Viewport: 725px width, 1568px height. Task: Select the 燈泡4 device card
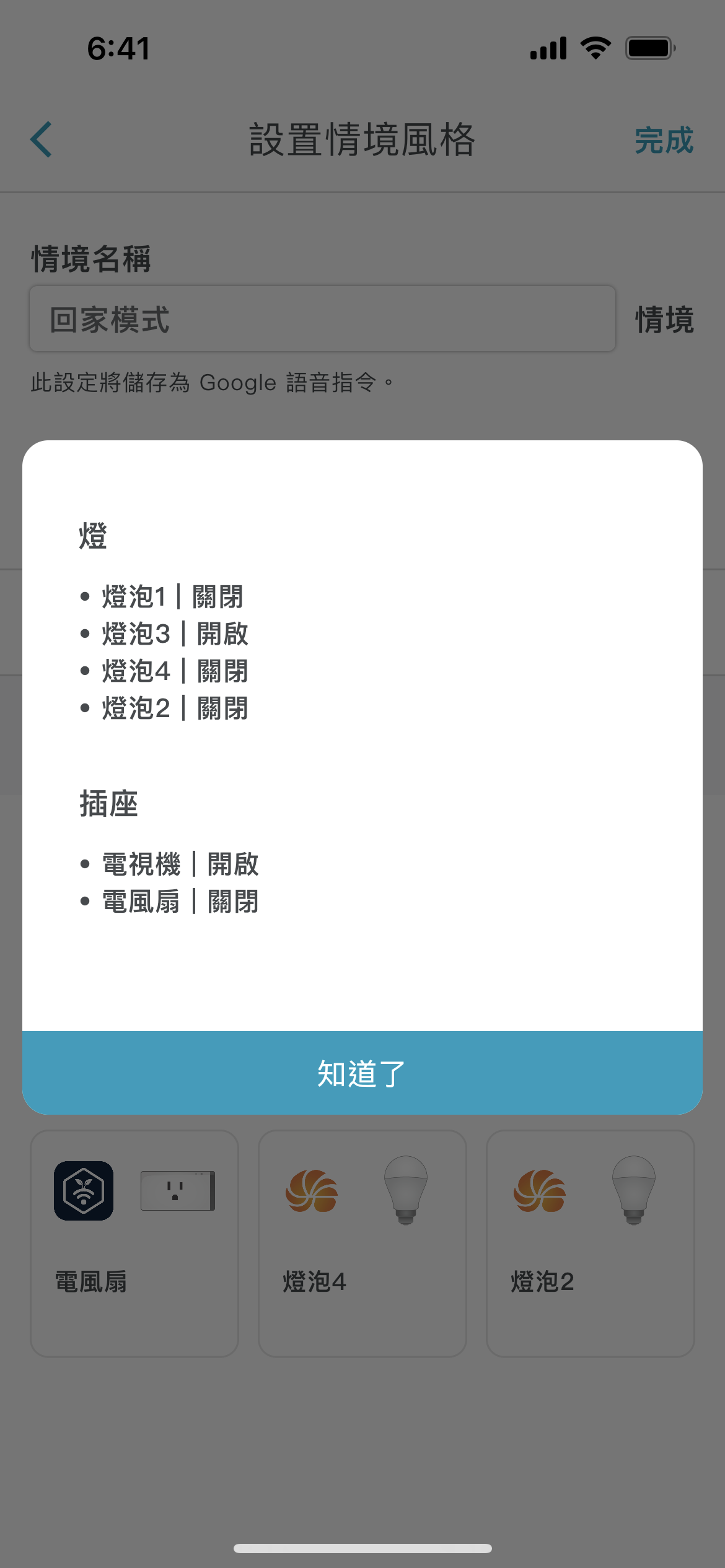[362, 1244]
